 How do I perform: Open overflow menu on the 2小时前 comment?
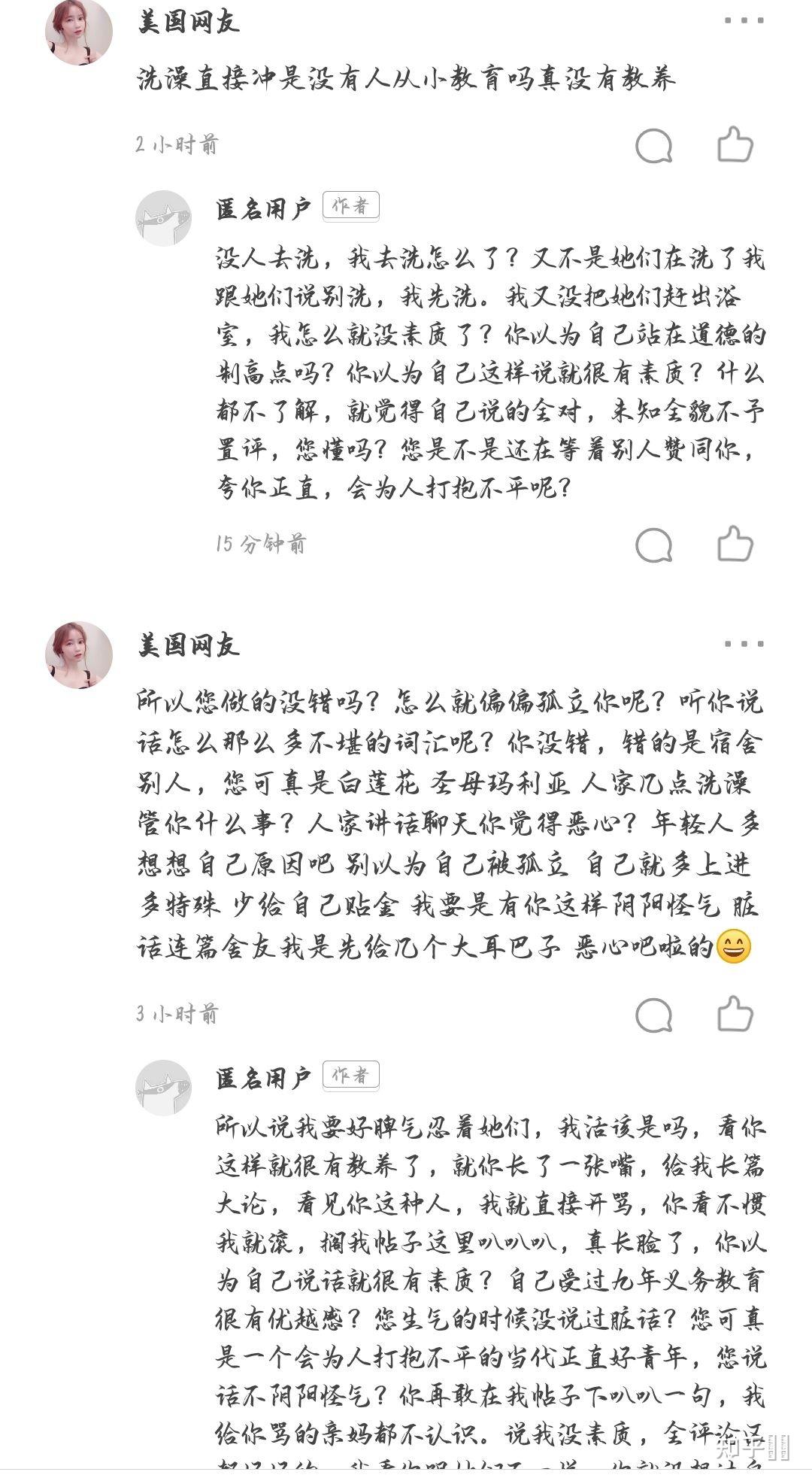click(x=744, y=20)
